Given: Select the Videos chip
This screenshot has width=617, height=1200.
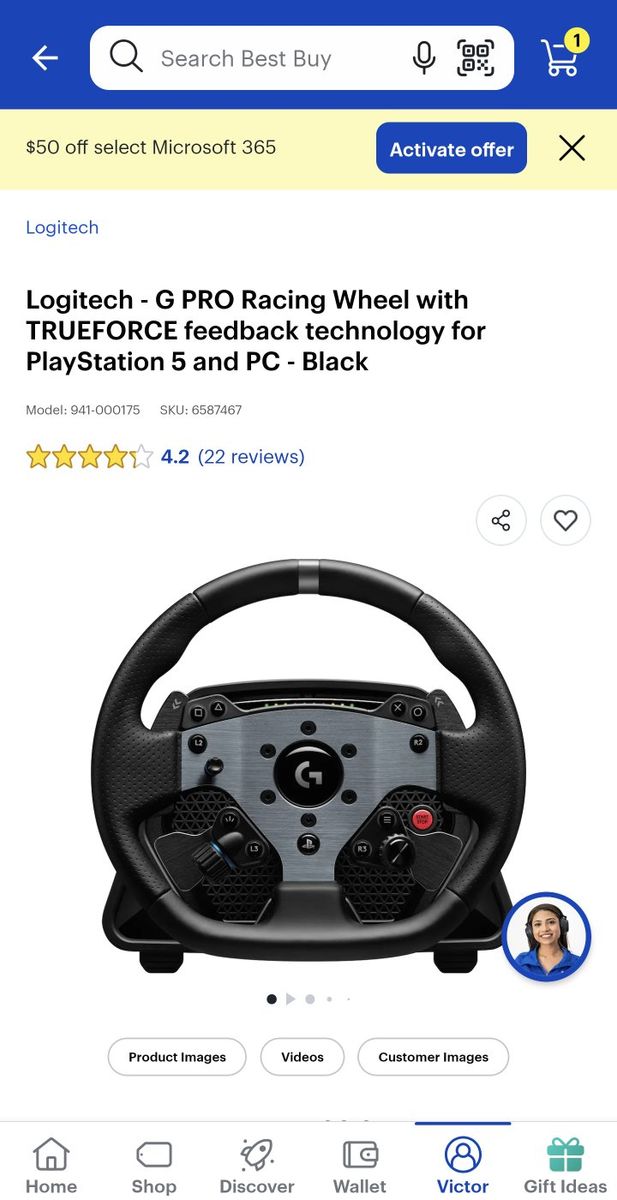Looking at the screenshot, I should click(302, 1056).
